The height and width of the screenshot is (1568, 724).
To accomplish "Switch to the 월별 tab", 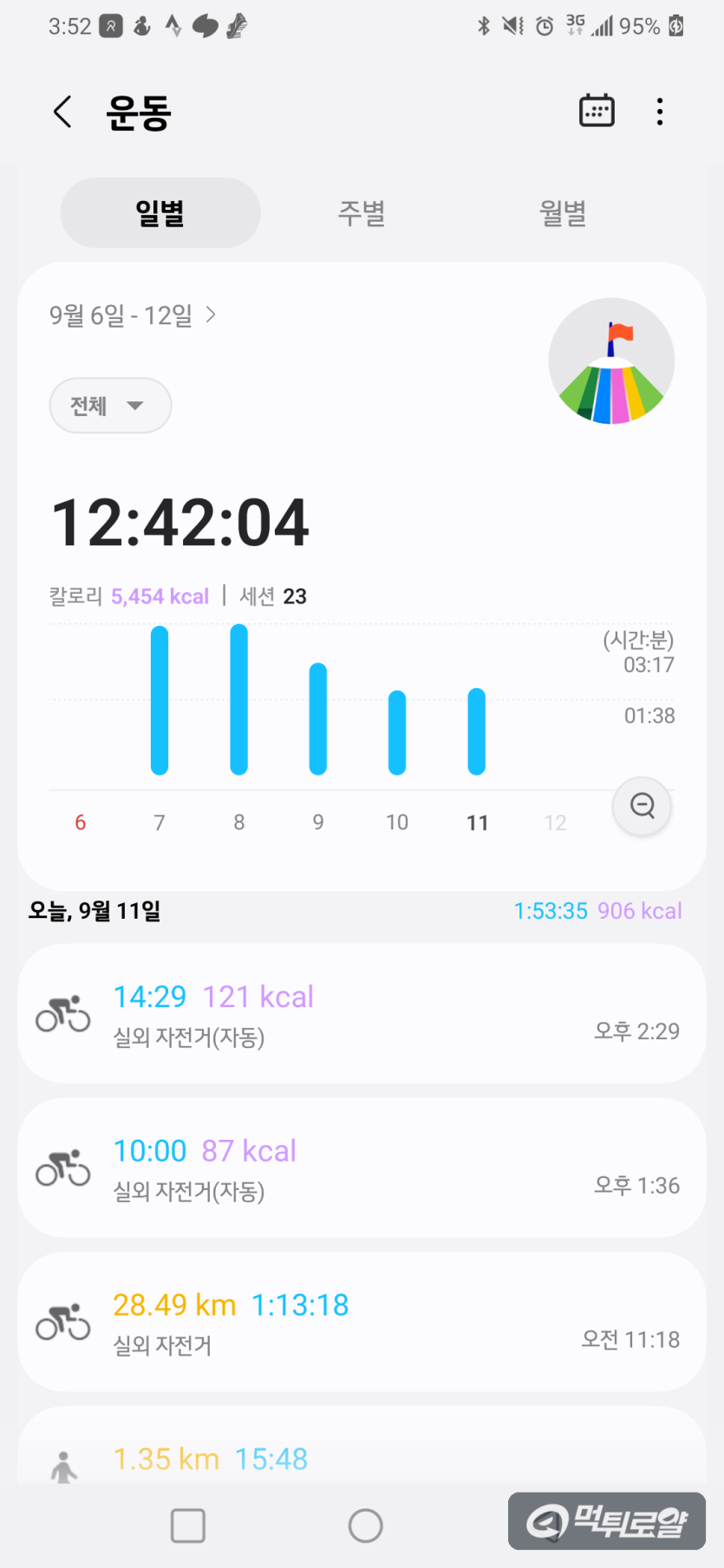I will click(x=563, y=212).
